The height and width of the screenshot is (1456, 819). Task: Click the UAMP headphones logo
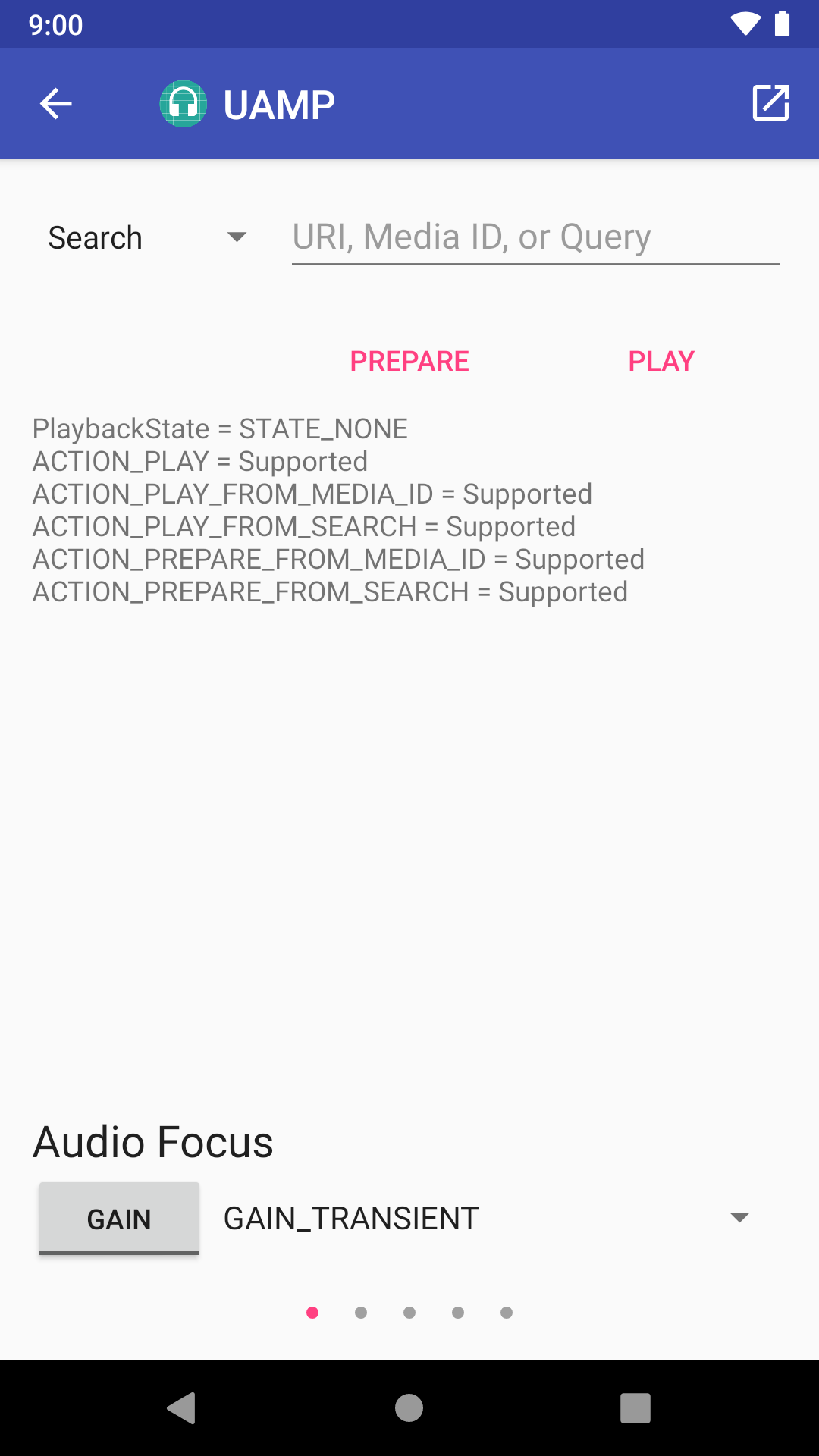(182, 104)
